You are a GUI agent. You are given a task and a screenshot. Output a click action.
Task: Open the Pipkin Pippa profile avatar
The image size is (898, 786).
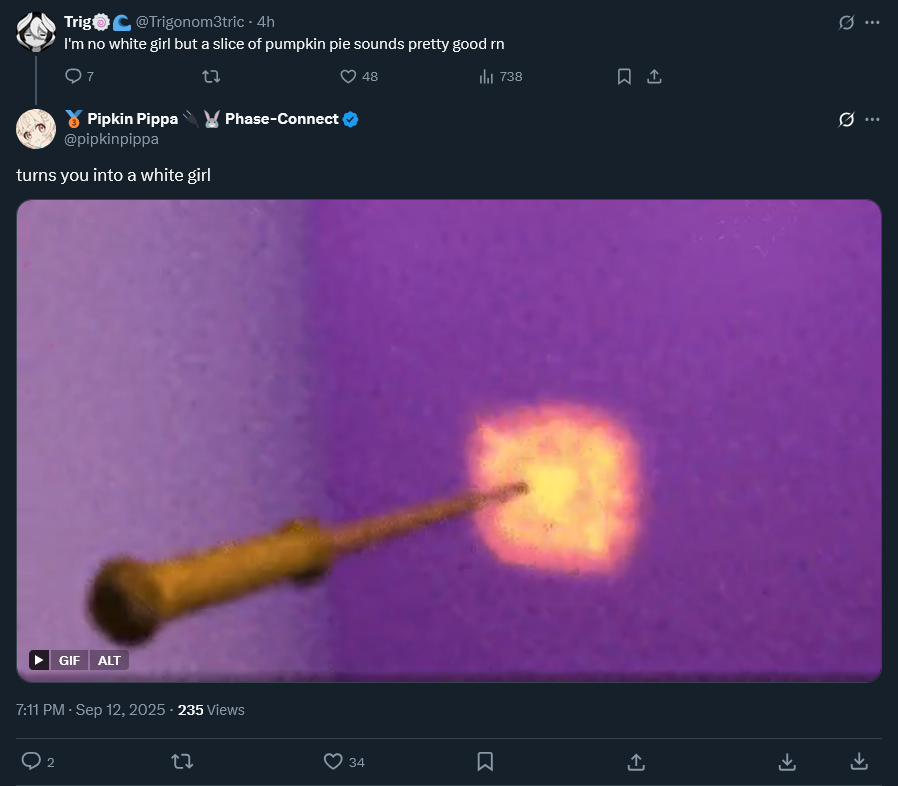36,128
